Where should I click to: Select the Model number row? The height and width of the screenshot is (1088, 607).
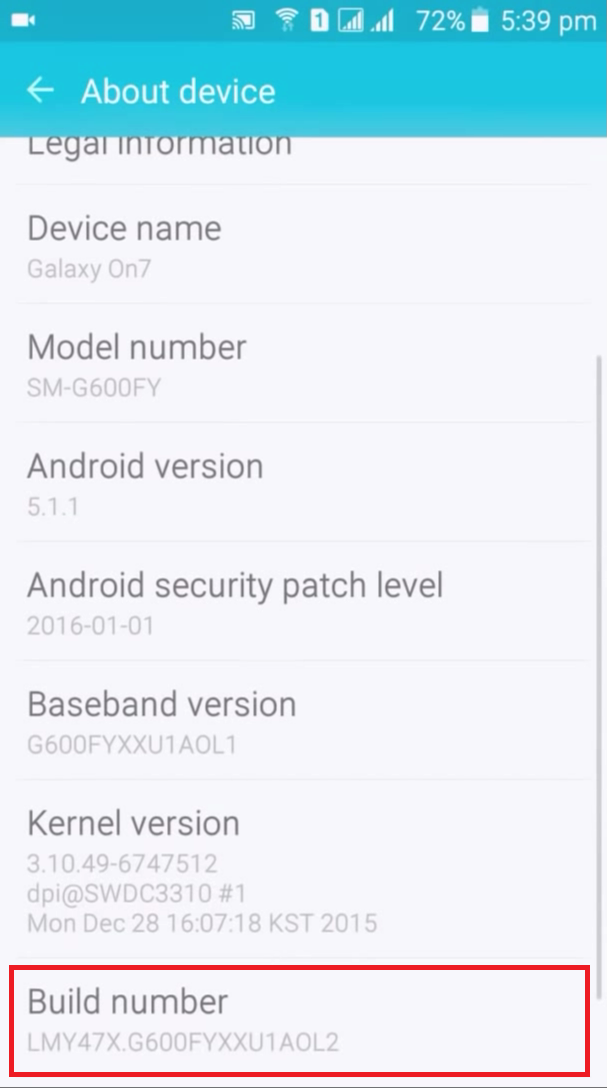click(x=303, y=363)
